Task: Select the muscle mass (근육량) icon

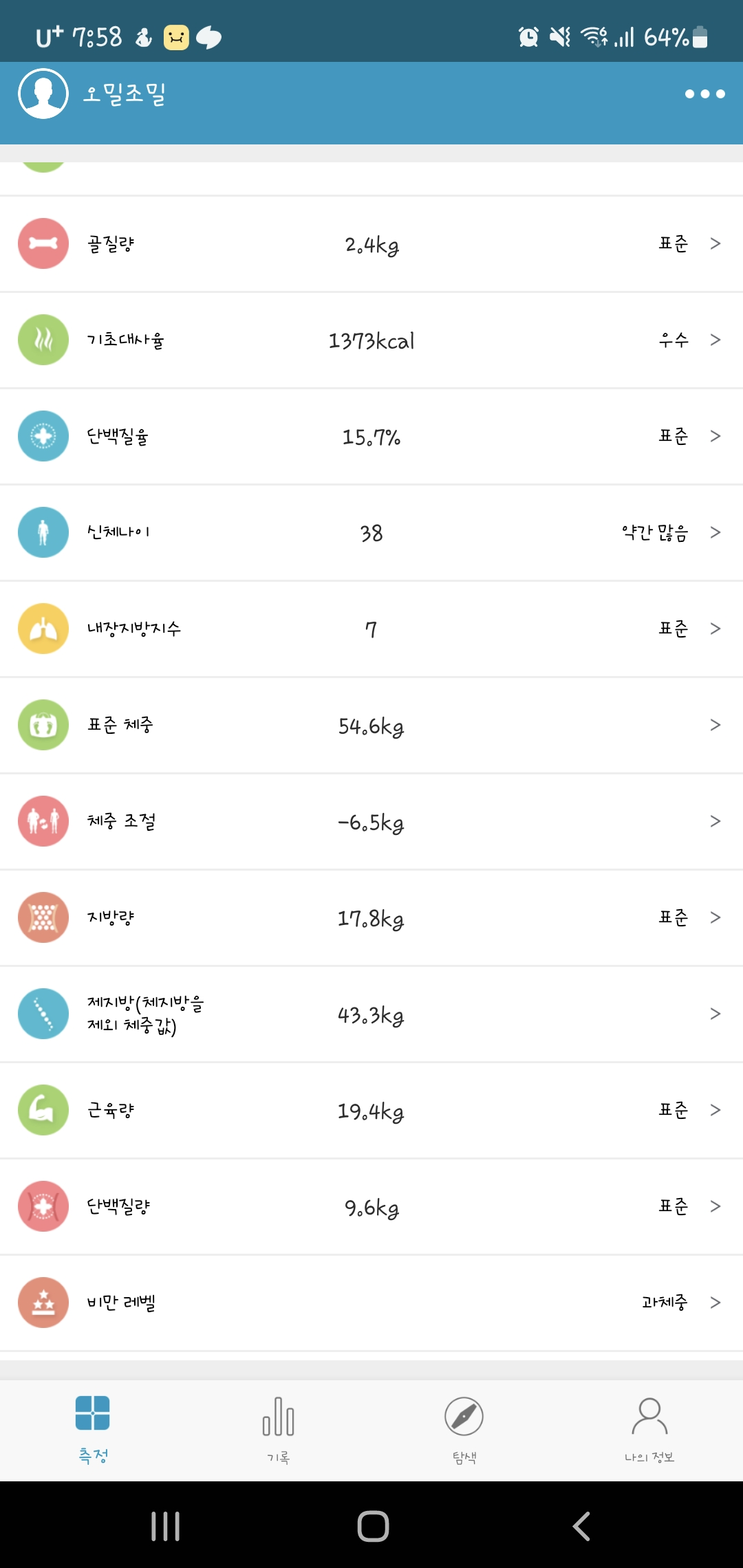Action: click(43, 1110)
